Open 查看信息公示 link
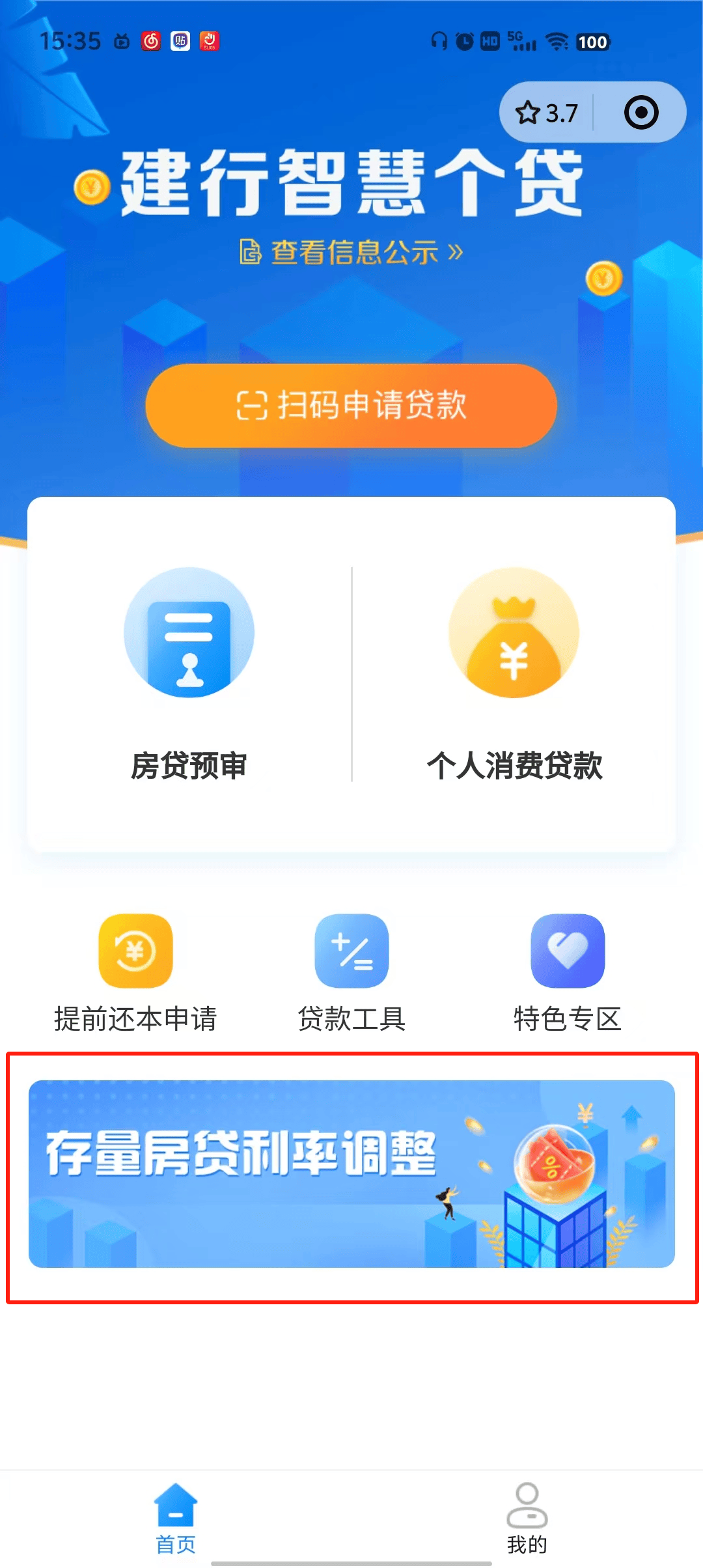Image resolution: width=703 pixels, height=1568 pixels. pyautogui.click(x=351, y=252)
